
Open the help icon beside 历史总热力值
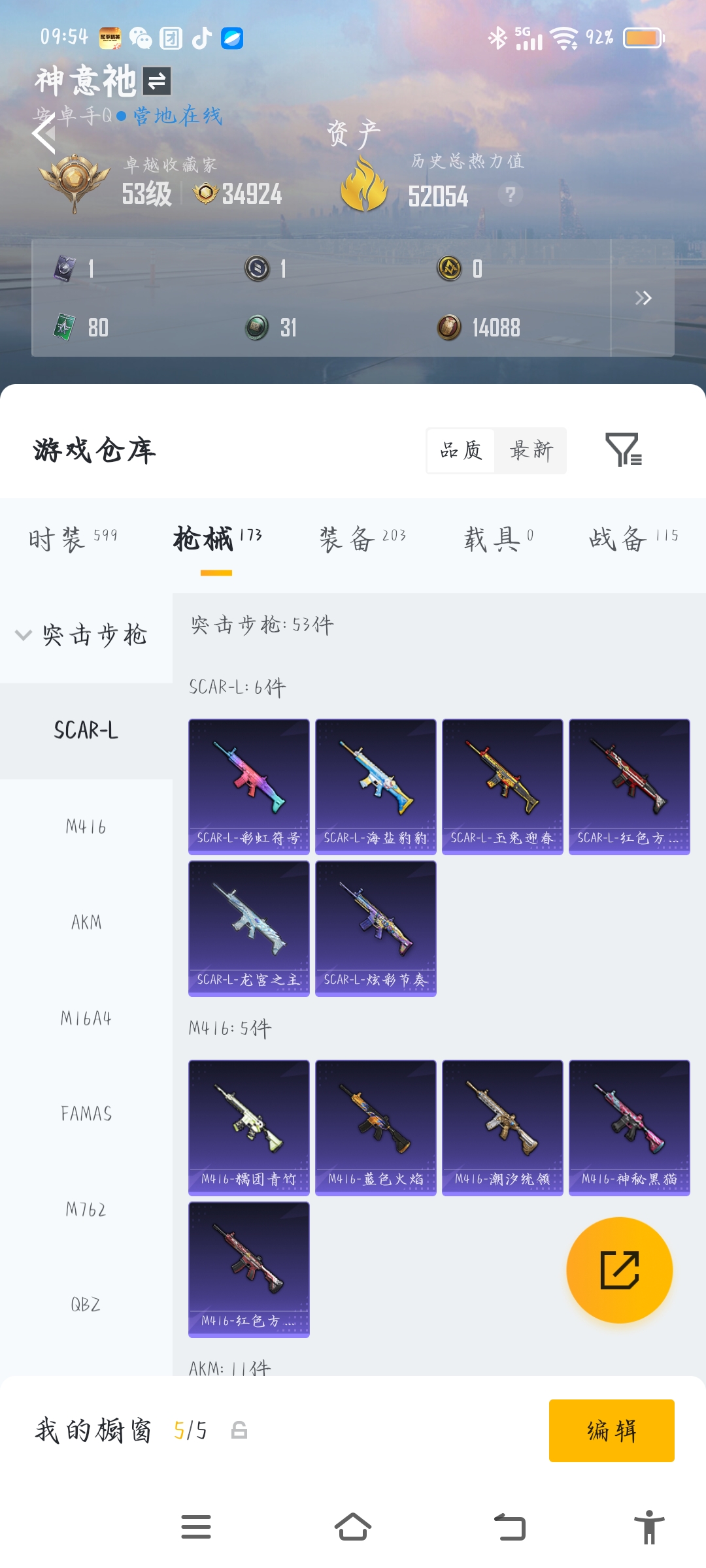[x=510, y=195]
